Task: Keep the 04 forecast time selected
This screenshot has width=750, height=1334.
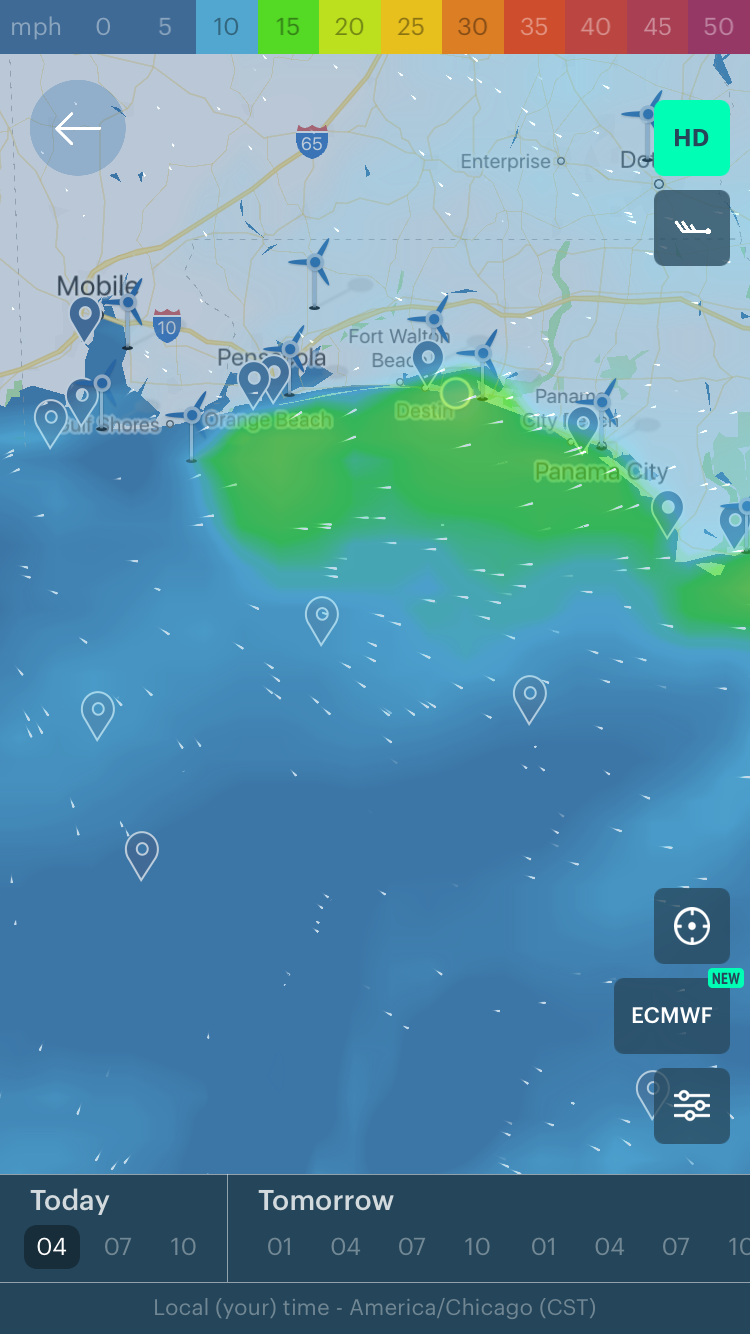Action: (52, 1247)
